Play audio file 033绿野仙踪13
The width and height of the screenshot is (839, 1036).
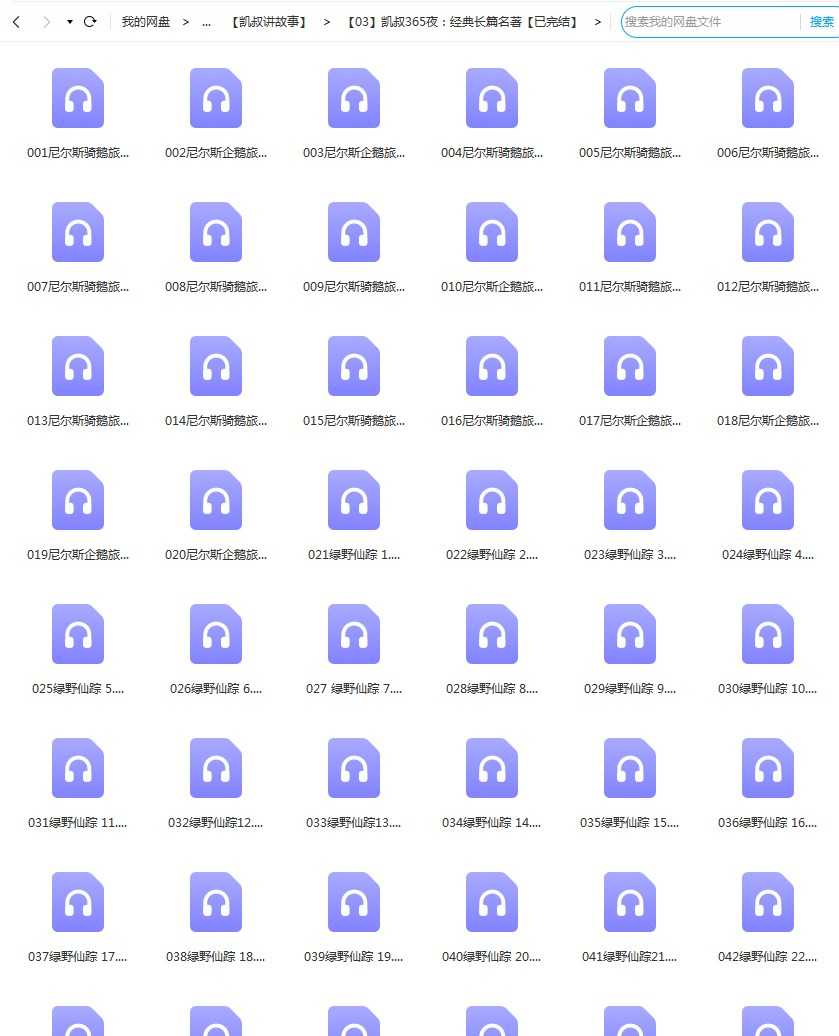coord(354,768)
